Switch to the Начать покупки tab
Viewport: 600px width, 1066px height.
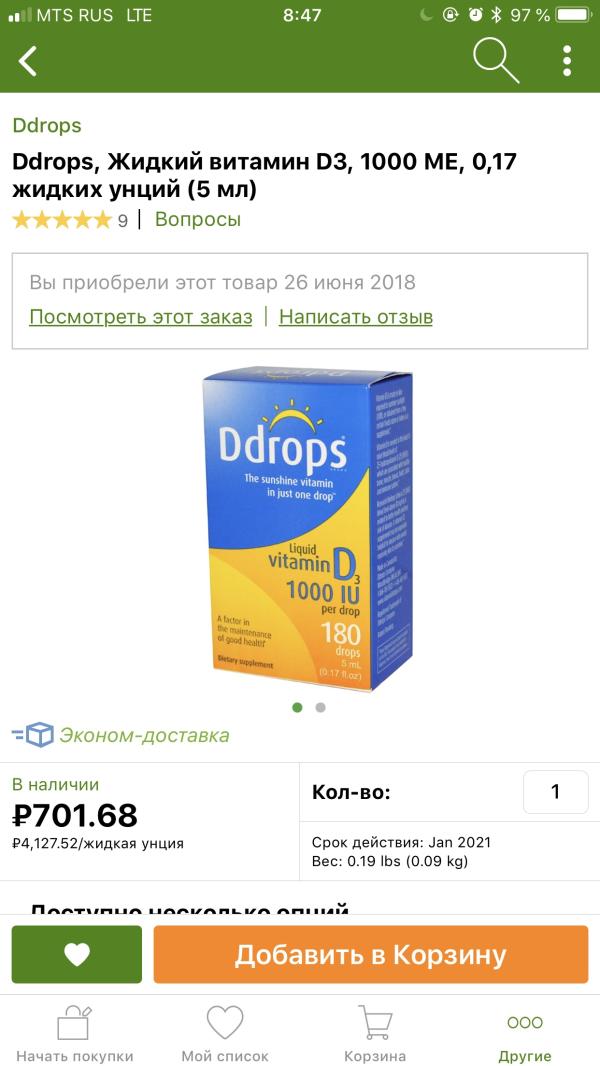coord(74,1034)
